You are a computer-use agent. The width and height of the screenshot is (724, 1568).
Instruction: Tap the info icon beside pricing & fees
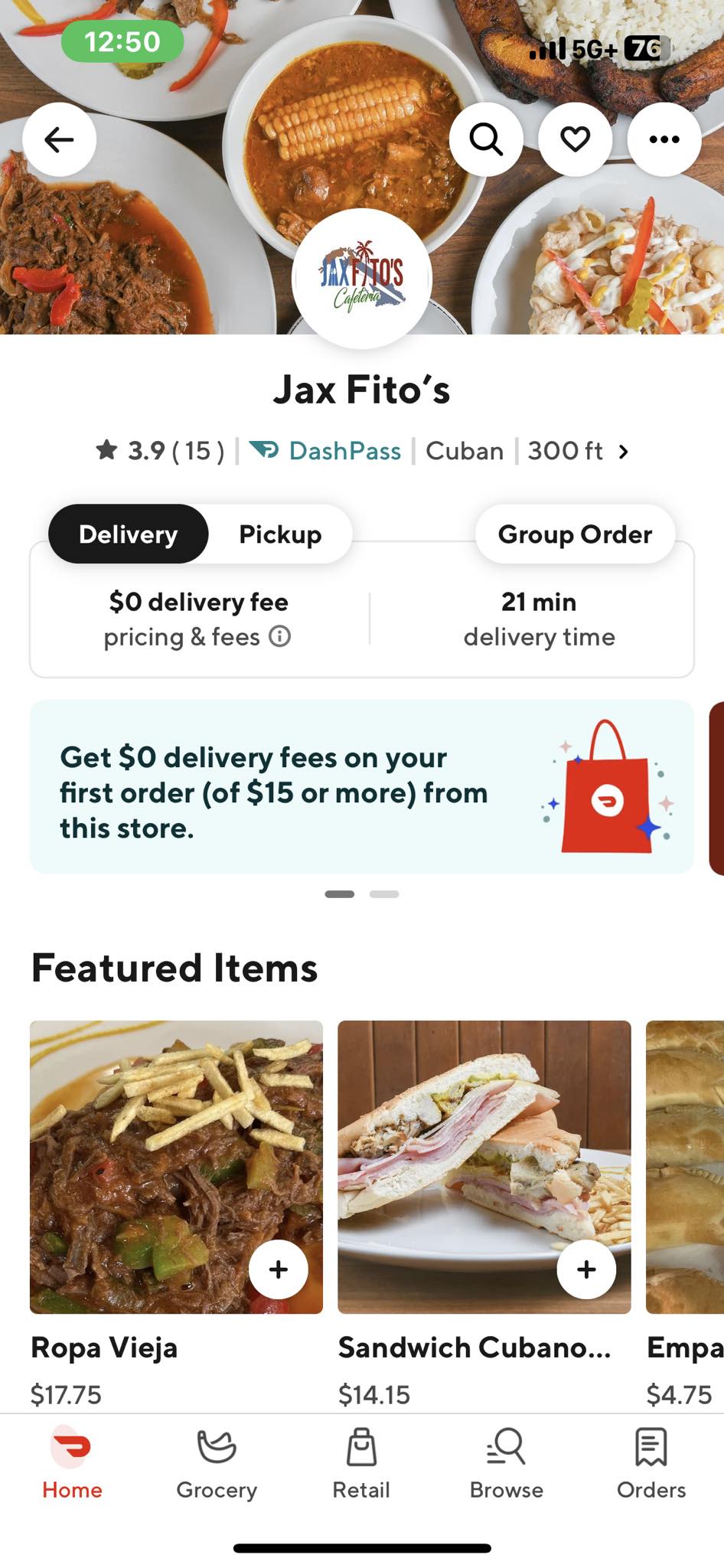pyautogui.click(x=280, y=636)
